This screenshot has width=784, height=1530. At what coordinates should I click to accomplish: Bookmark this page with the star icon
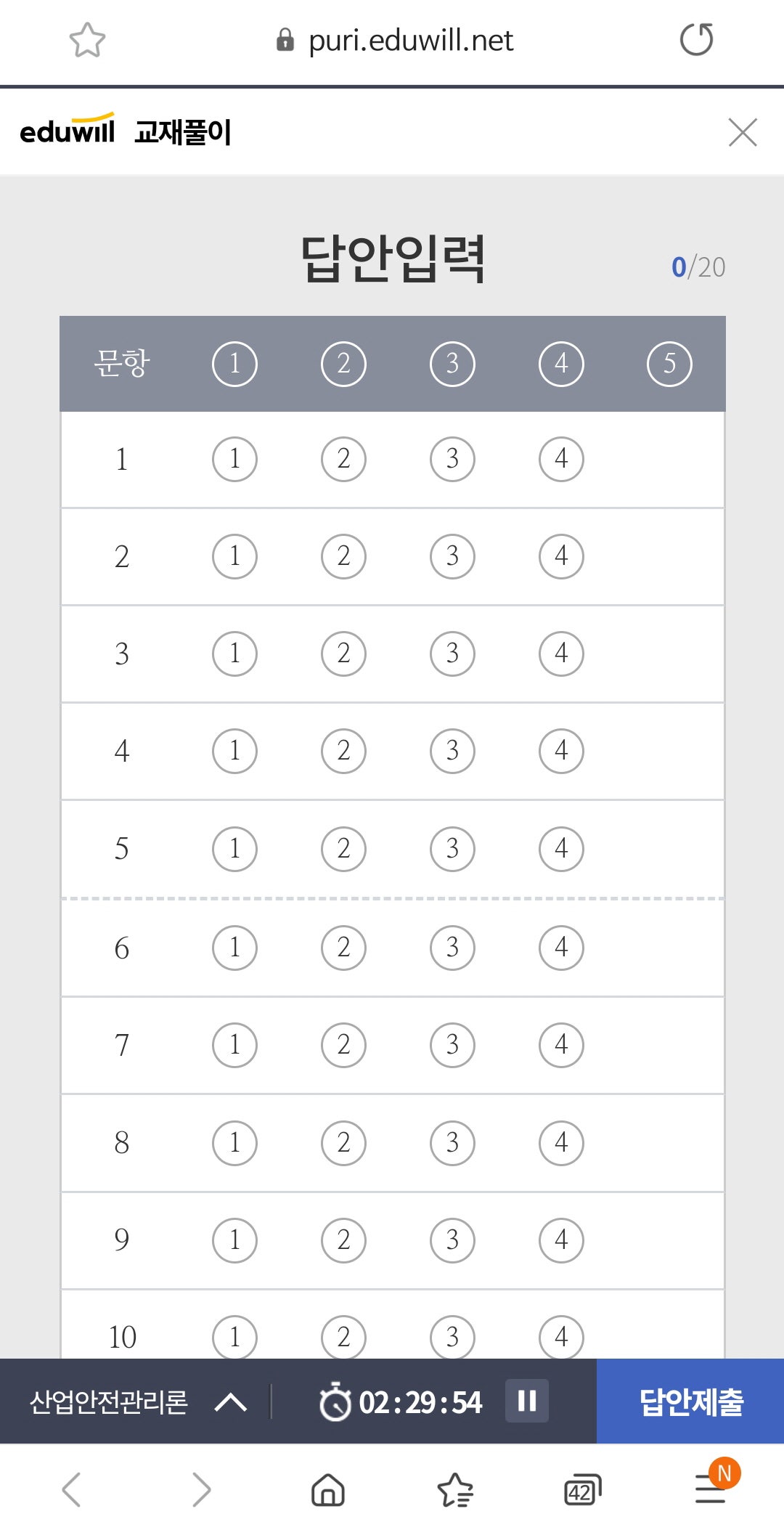pos(87,40)
